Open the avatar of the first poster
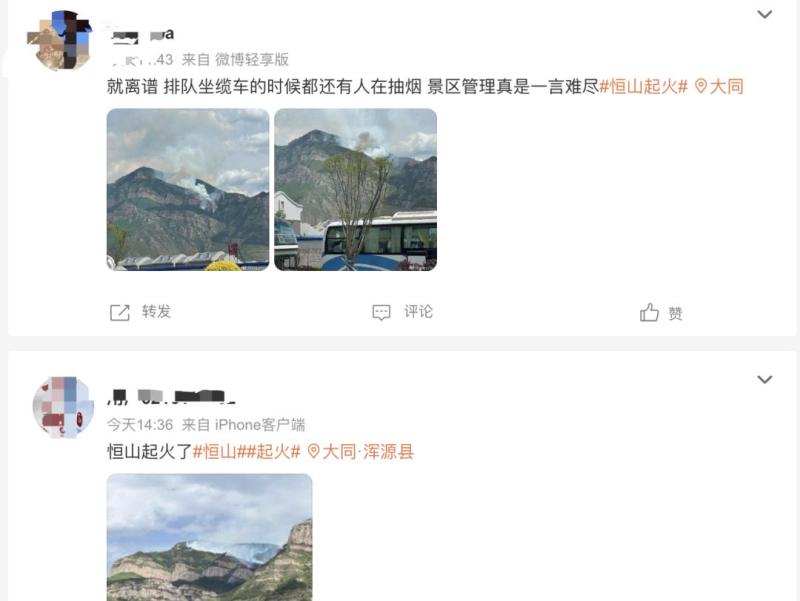 pyautogui.click(x=62, y=41)
